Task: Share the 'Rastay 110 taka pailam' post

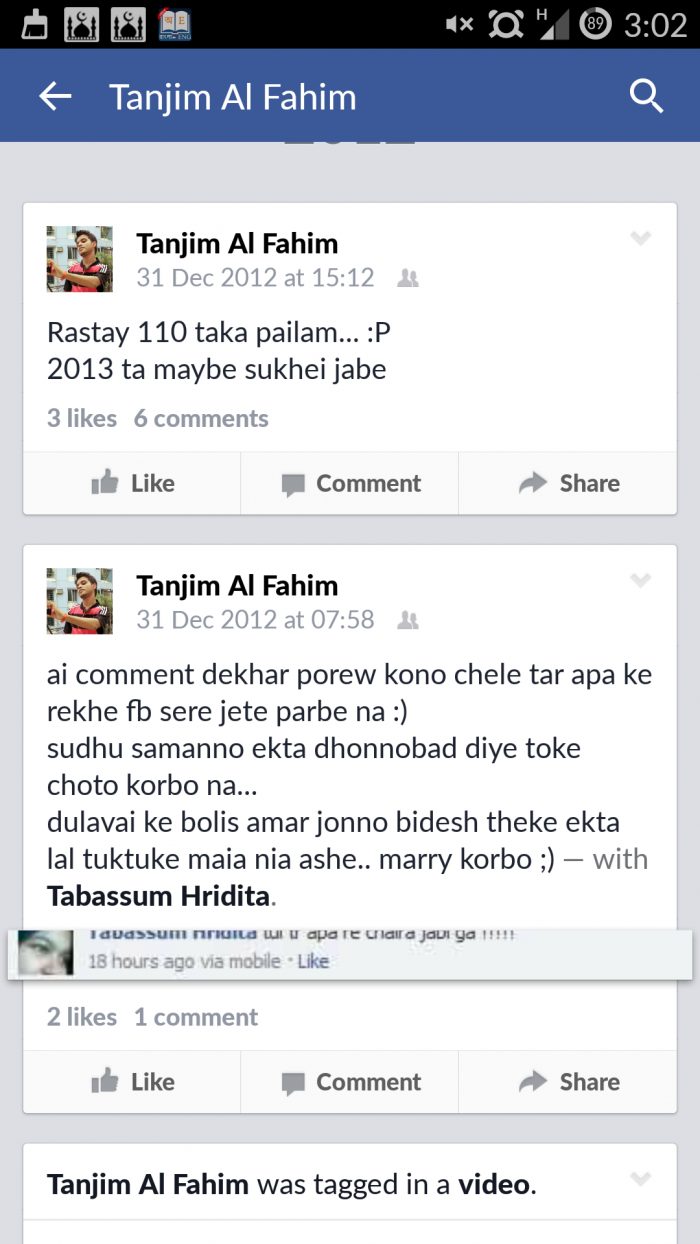Action: (x=568, y=483)
